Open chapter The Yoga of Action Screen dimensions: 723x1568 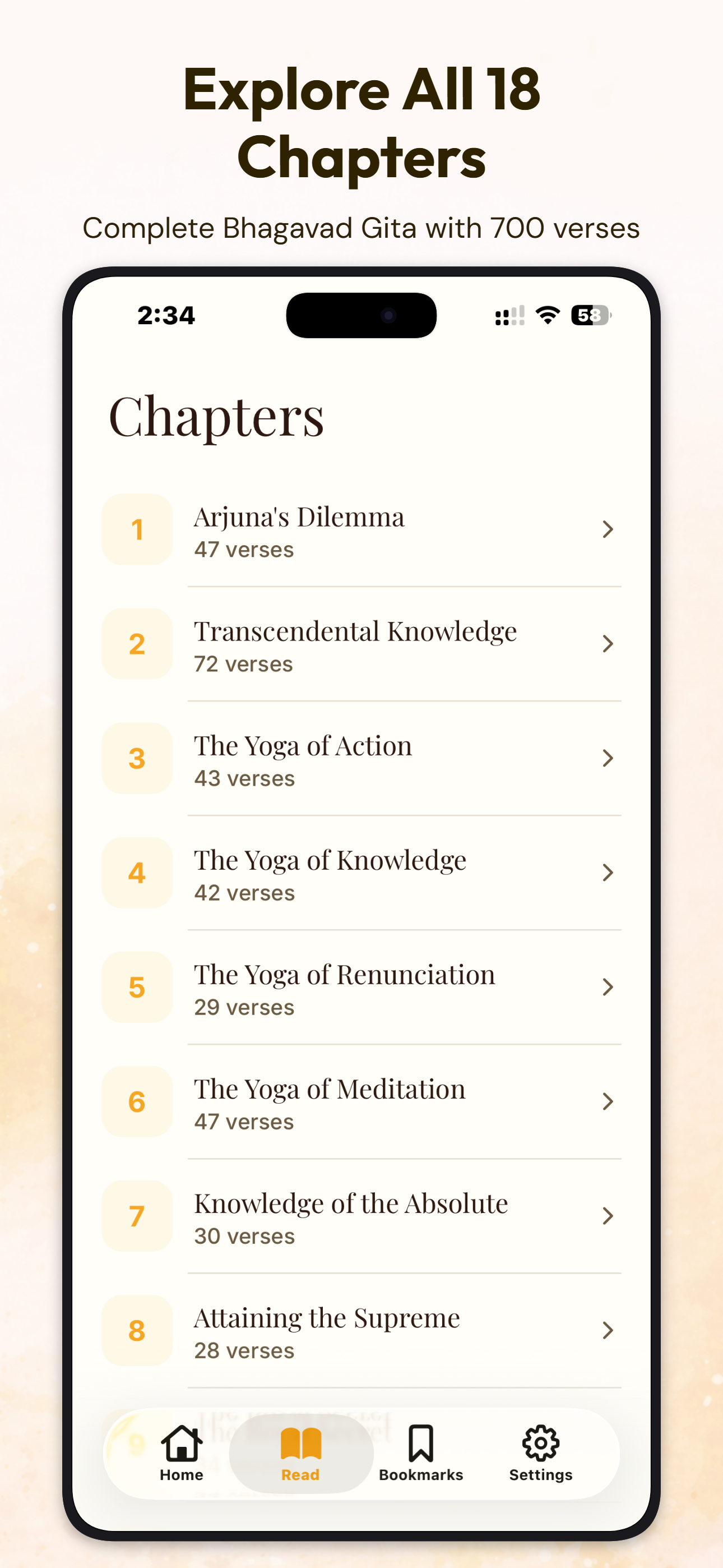[x=365, y=758]
